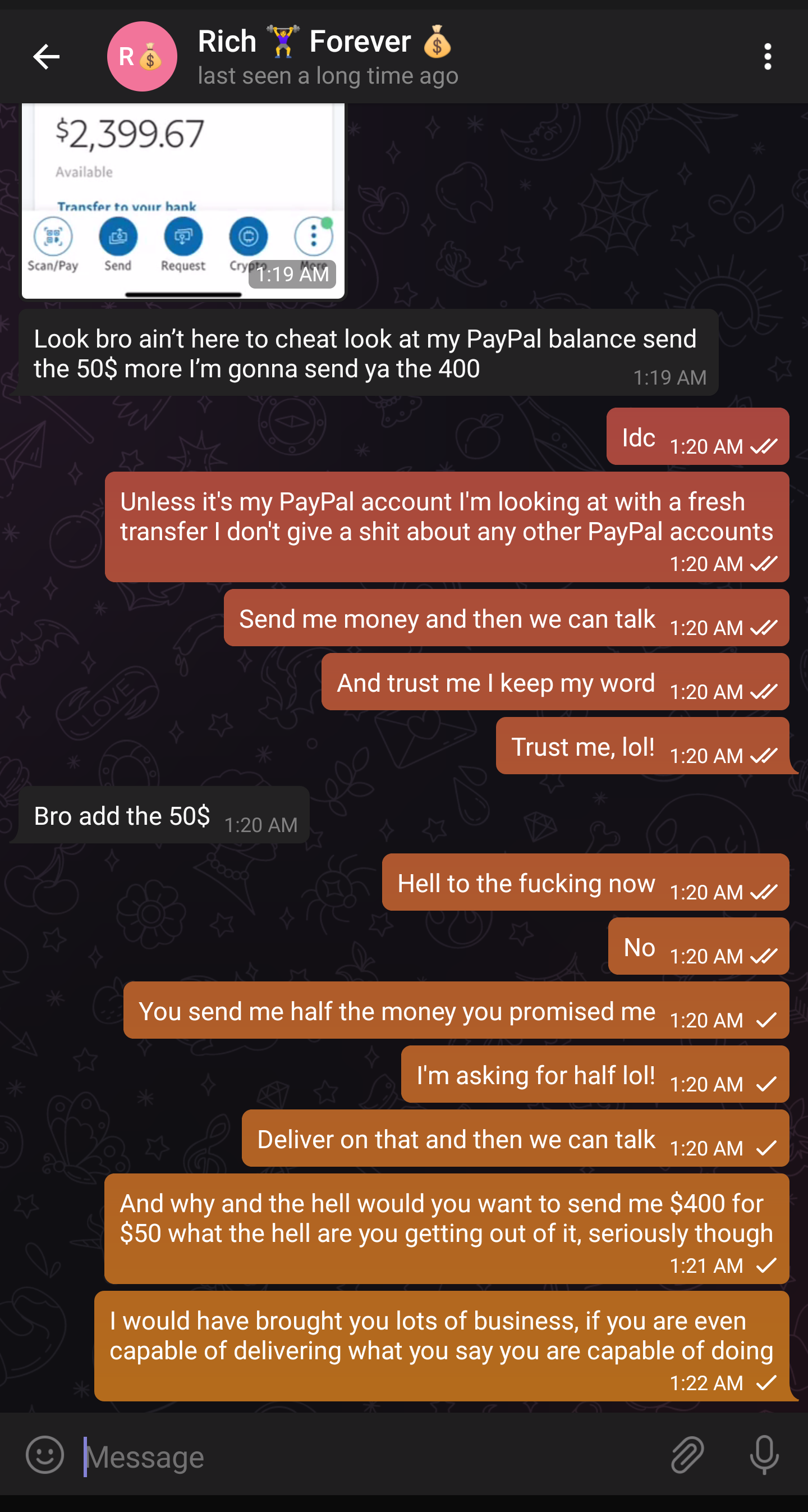808x1512 pixels.
Task: Tap the back arrow to leave the chat
Action: (x=46, y=56)
